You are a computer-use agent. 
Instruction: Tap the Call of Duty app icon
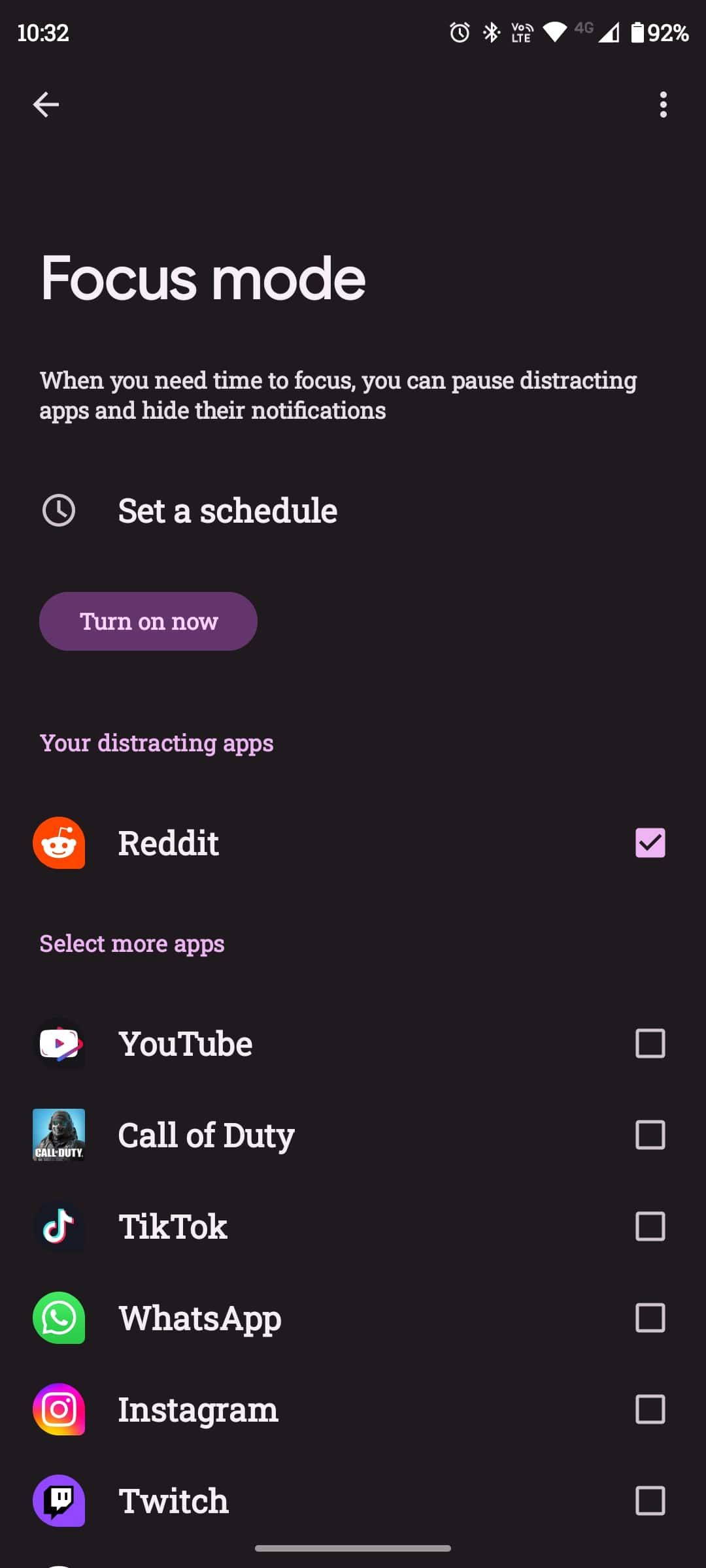click(59, 1135)
